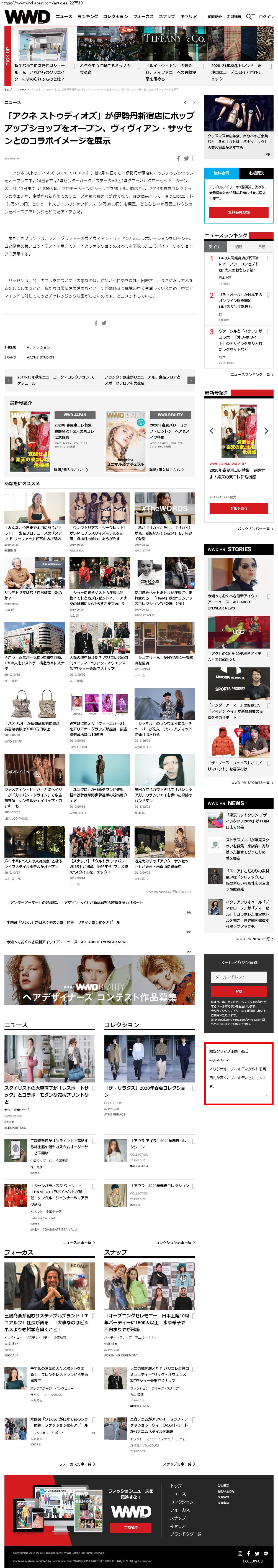
Task: Tap the footer 定期購読 red button
Action: coord(131,1527)
